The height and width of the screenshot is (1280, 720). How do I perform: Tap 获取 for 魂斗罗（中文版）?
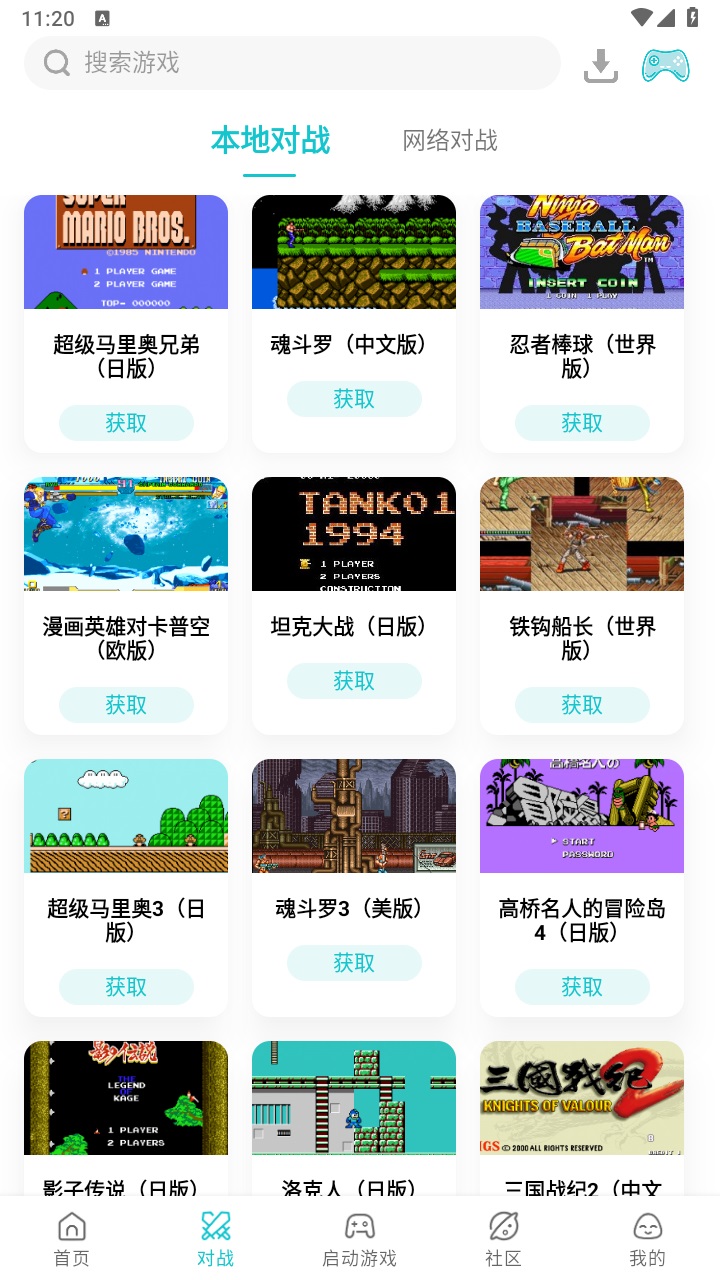(354, 398)
